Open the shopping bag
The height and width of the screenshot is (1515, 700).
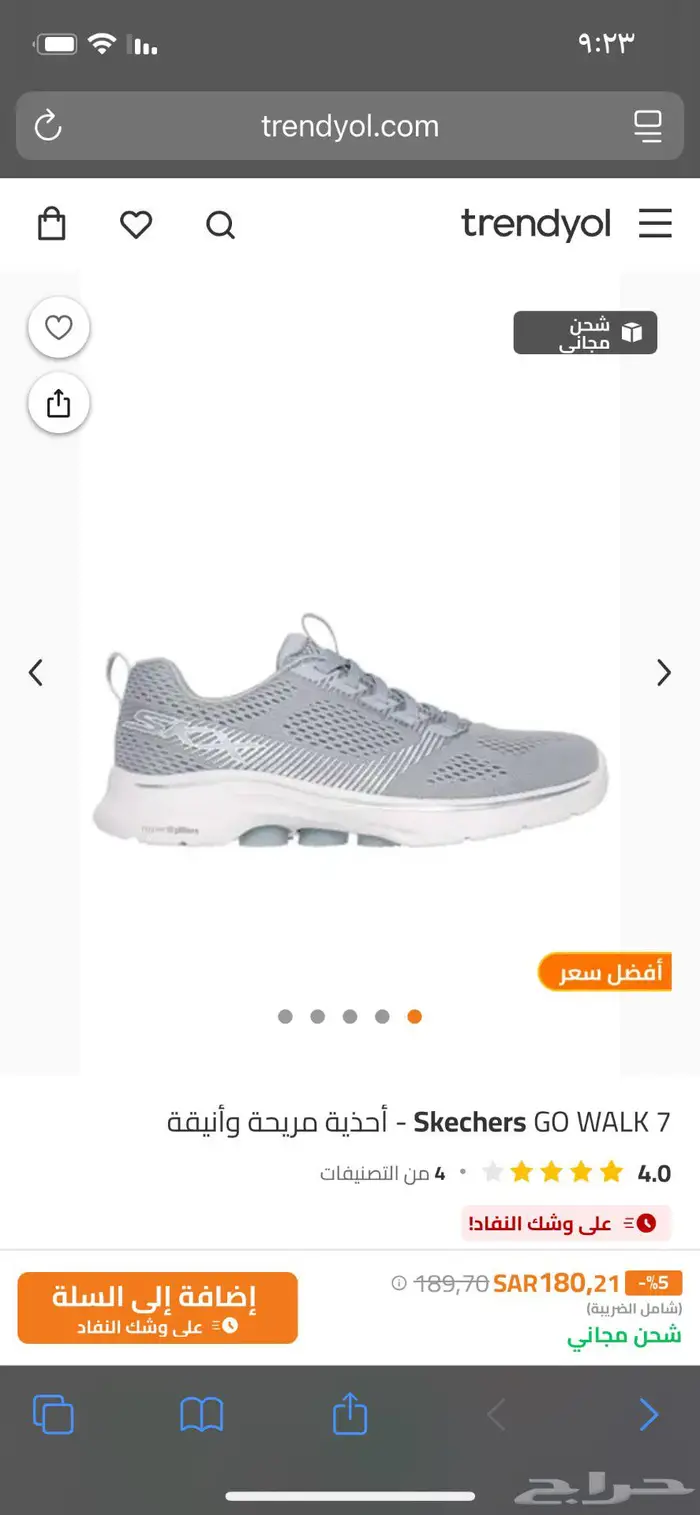pyautogui.click(x=52, y=224)
